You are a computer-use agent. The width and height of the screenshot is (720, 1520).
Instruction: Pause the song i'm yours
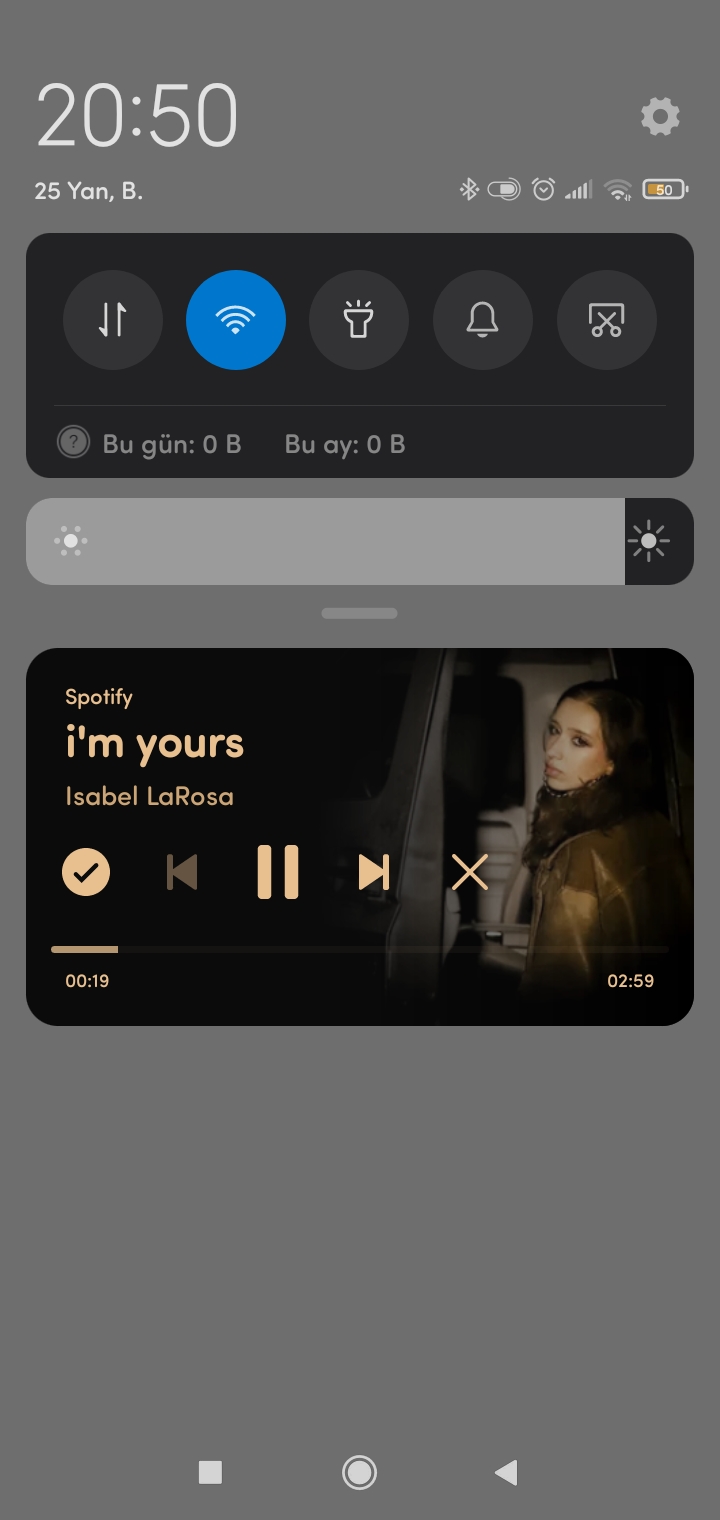click(278, 872)
